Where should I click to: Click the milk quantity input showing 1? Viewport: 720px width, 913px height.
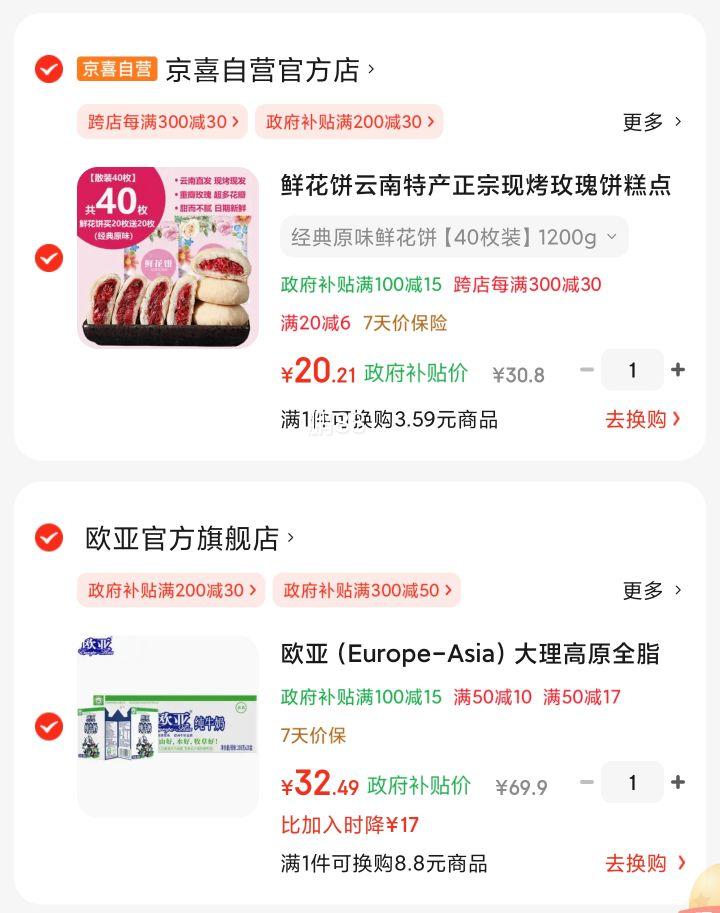[633, 783]
